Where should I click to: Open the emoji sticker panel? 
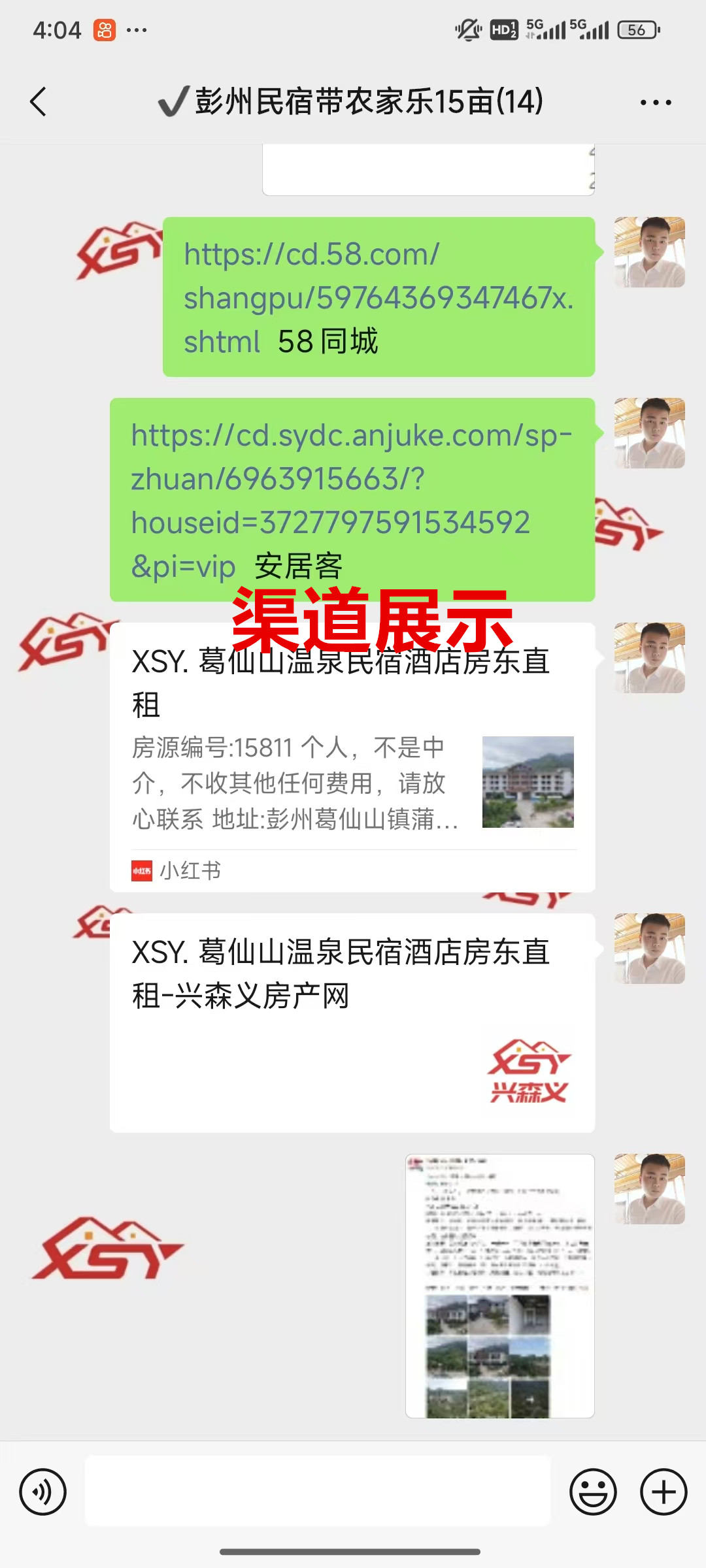593,1492
